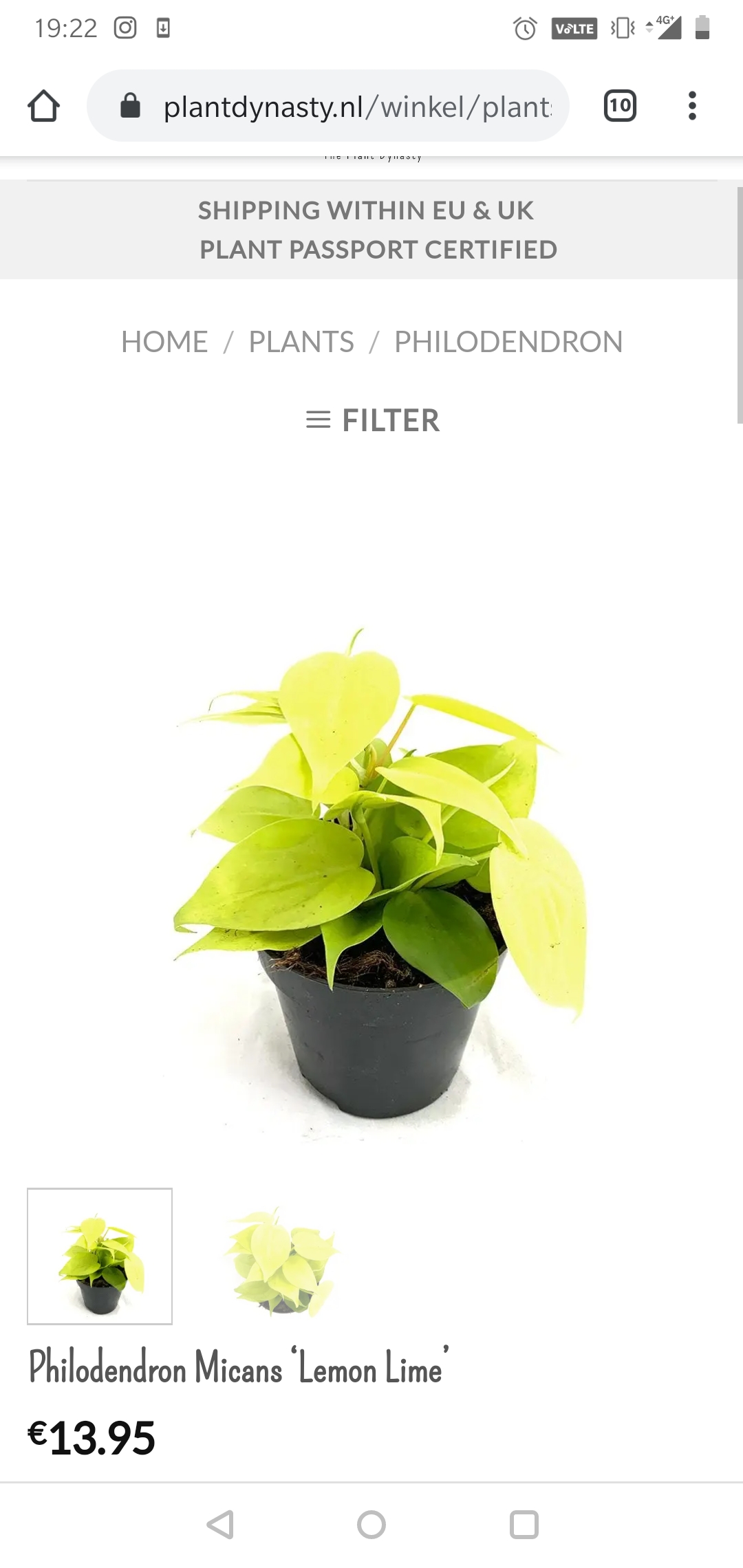This screenshot has width=743, height=1568.
Task: Select the second, top-view plant thumbnail
Action: [x=282, y=1256]
